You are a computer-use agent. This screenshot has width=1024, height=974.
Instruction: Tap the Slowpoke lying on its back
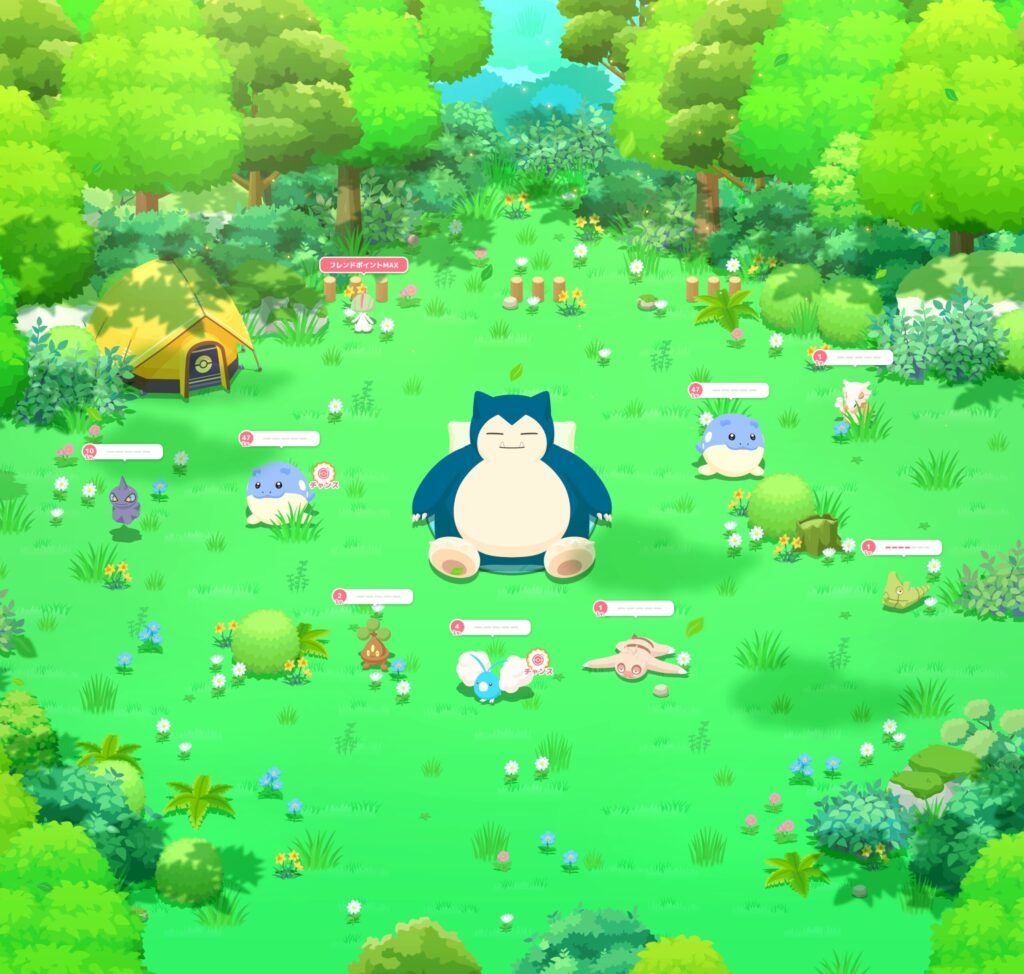tap(634, 658)
